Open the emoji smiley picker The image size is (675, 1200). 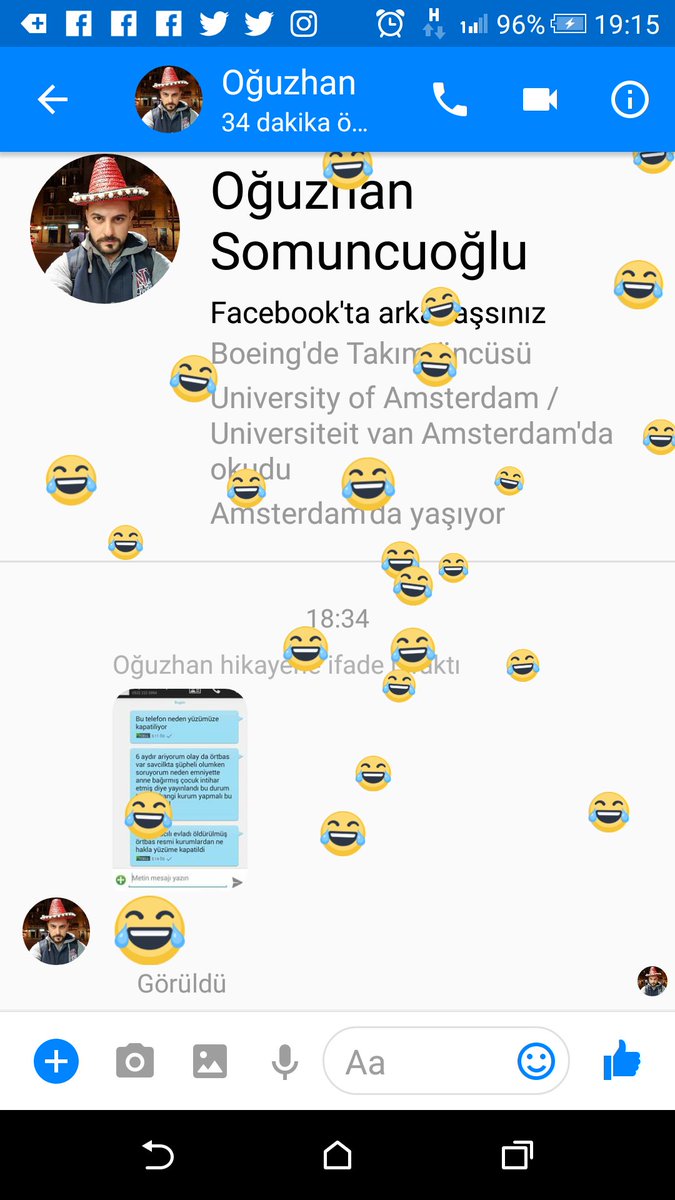[536, 1061]
